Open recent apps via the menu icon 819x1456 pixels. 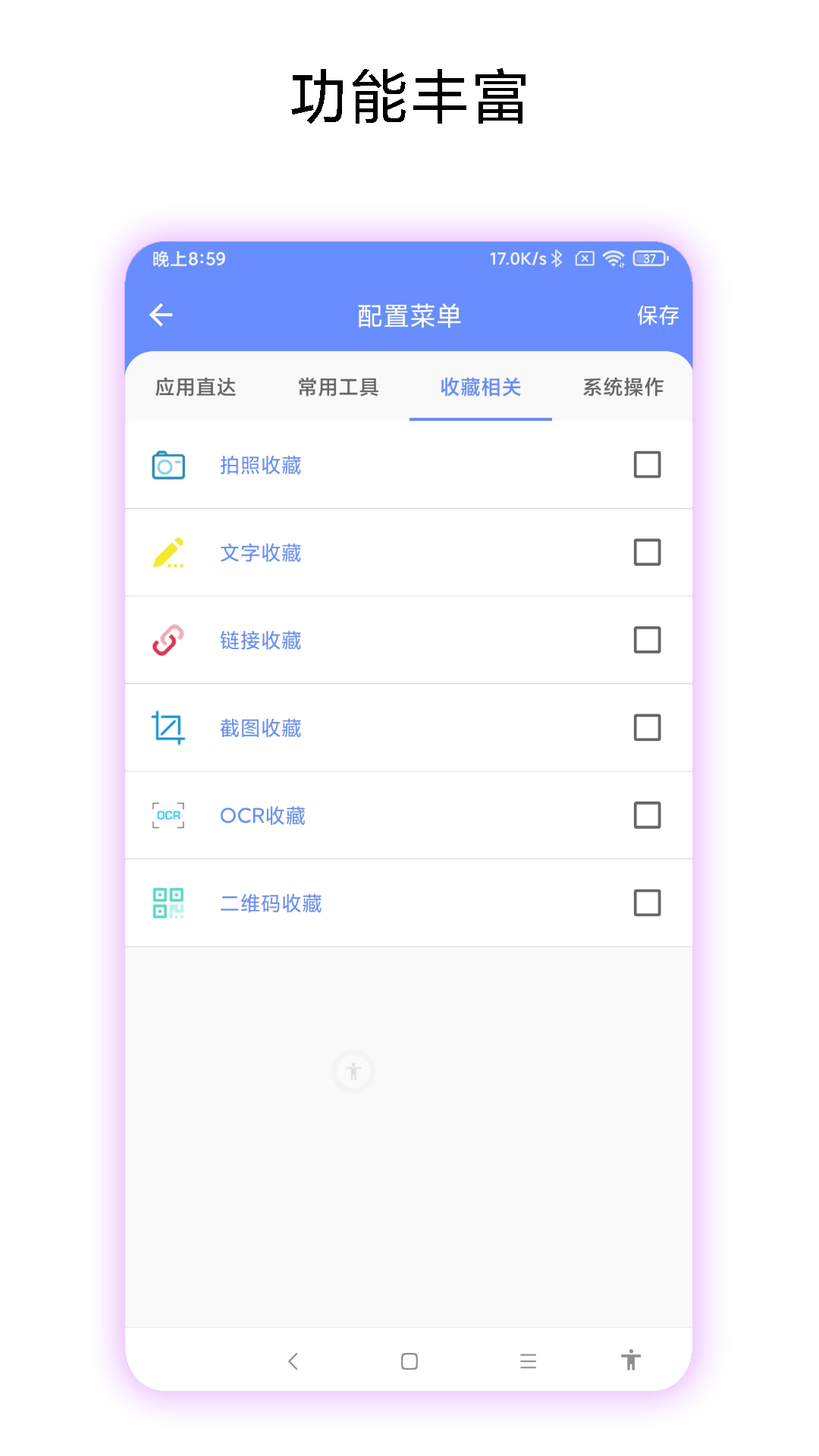(528, 1361)
